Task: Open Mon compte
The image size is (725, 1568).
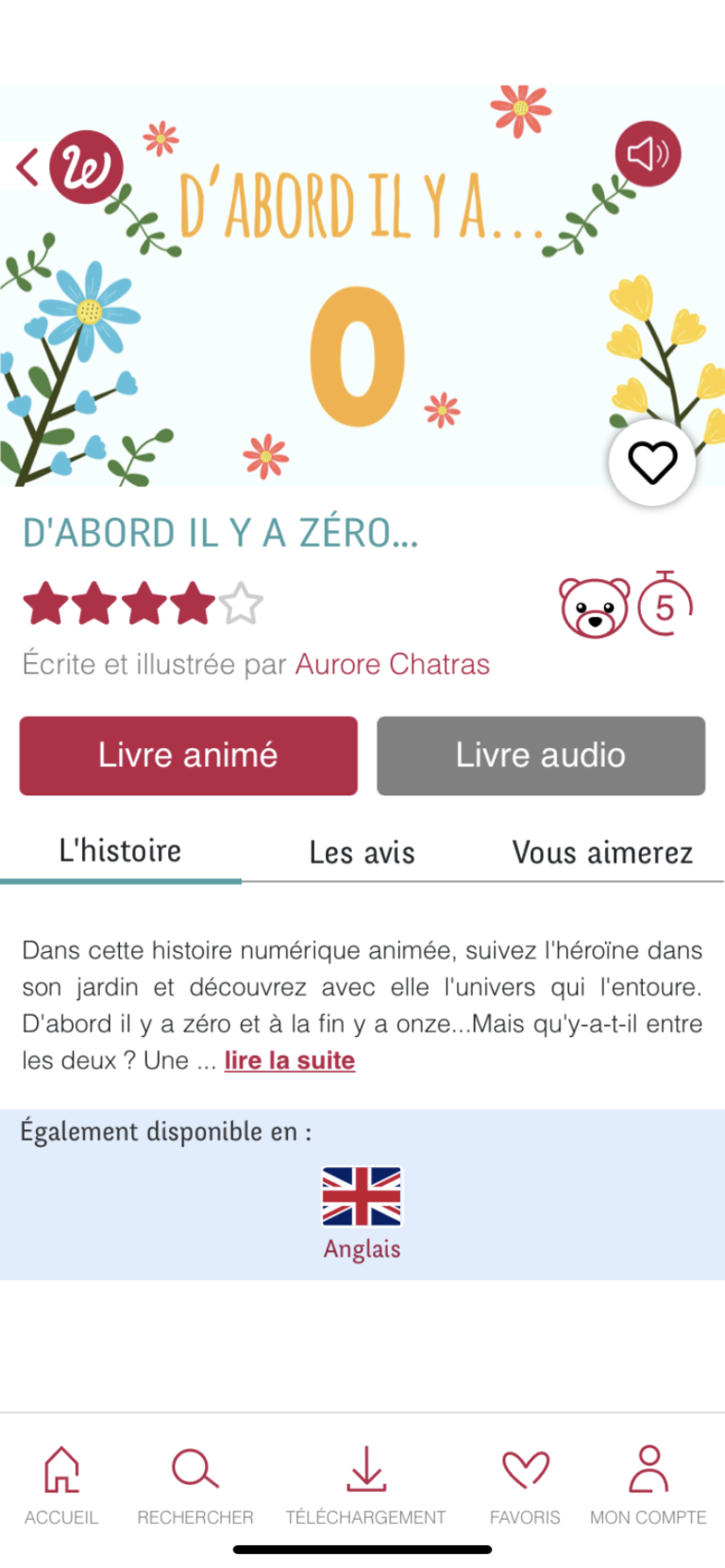Action: pyautogui.click(x=648, y=1484)
